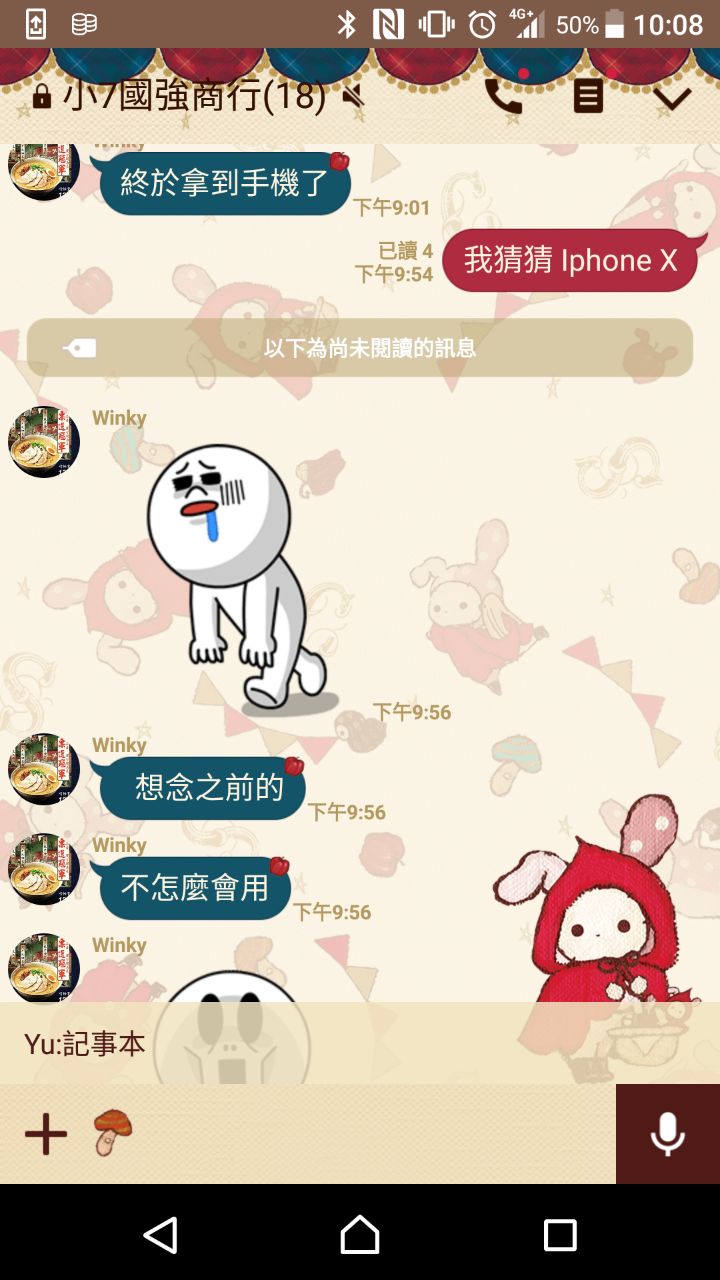Open Winky's avatar next to 想念之前的
Screen dimensions: 720x1280
tap(44, 770)
